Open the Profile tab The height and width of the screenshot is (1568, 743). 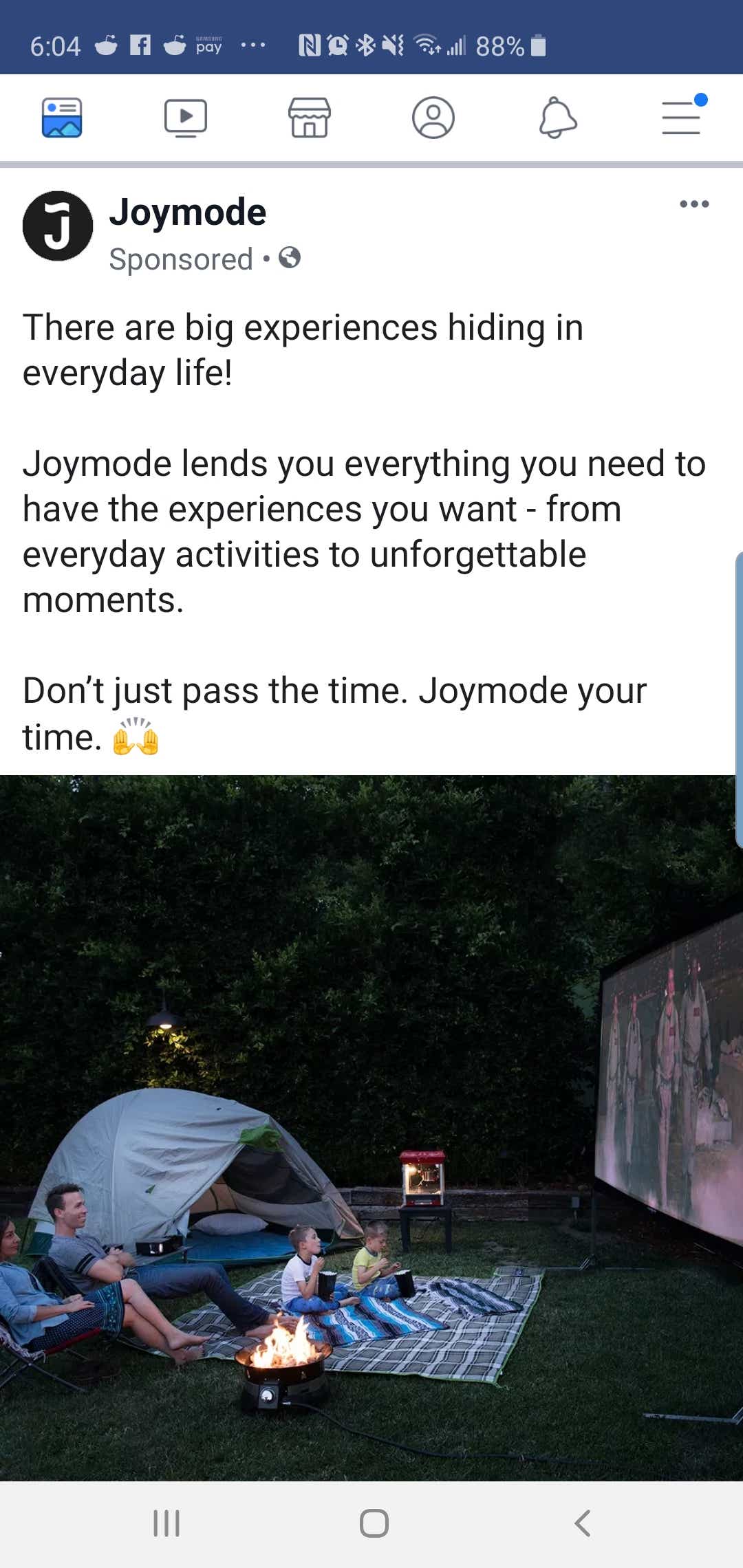coord(433,118)
